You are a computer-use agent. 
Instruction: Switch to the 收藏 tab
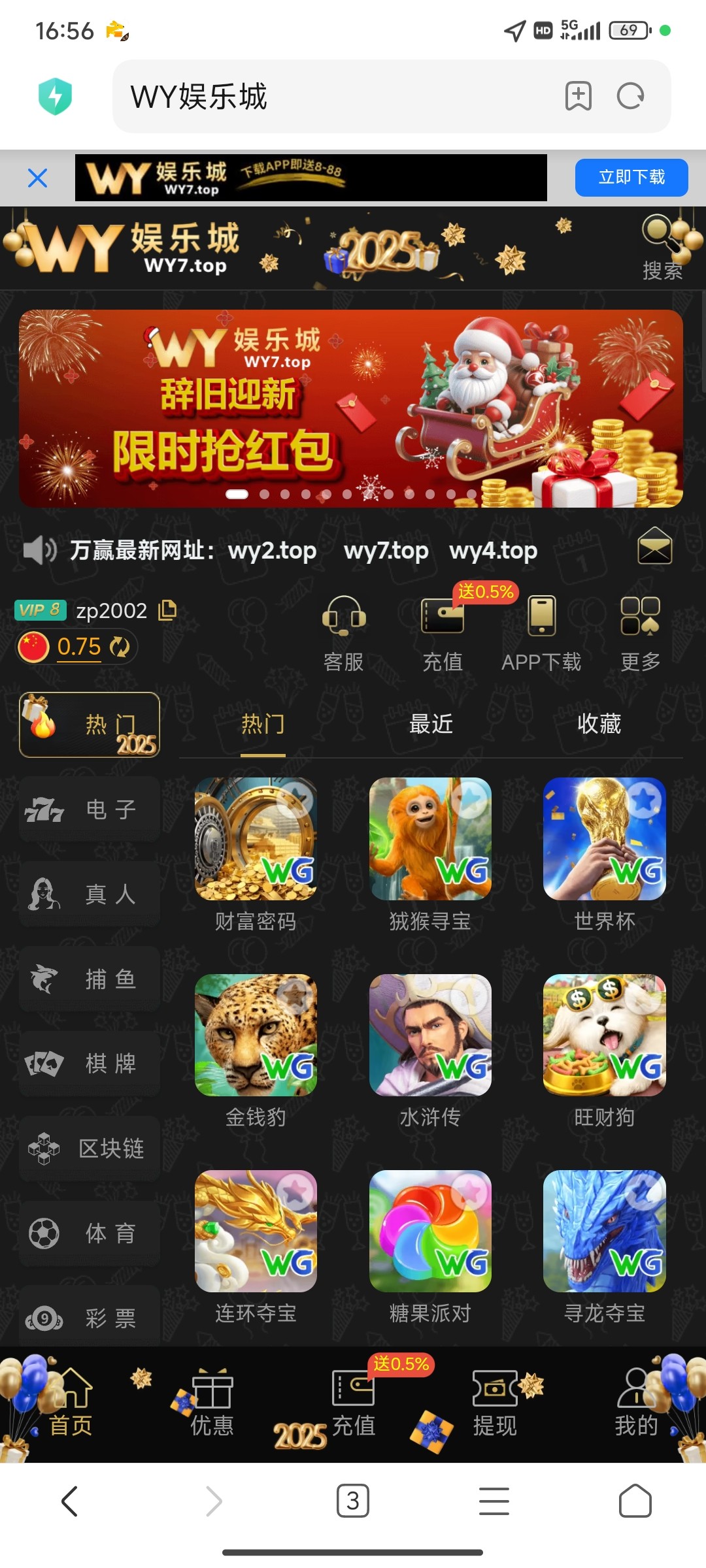(x=599, y=724)
